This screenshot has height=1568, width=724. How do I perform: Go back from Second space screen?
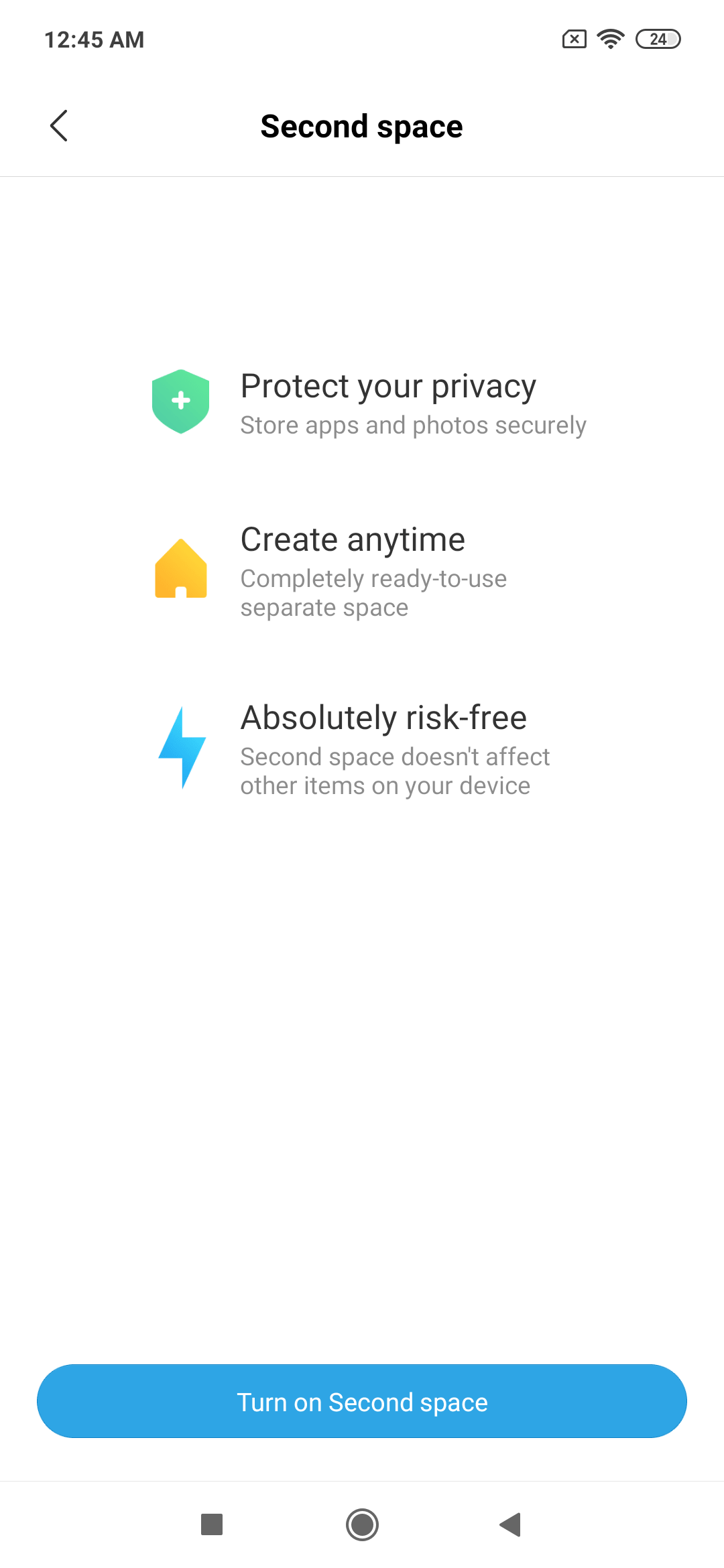tap(59, 126)
